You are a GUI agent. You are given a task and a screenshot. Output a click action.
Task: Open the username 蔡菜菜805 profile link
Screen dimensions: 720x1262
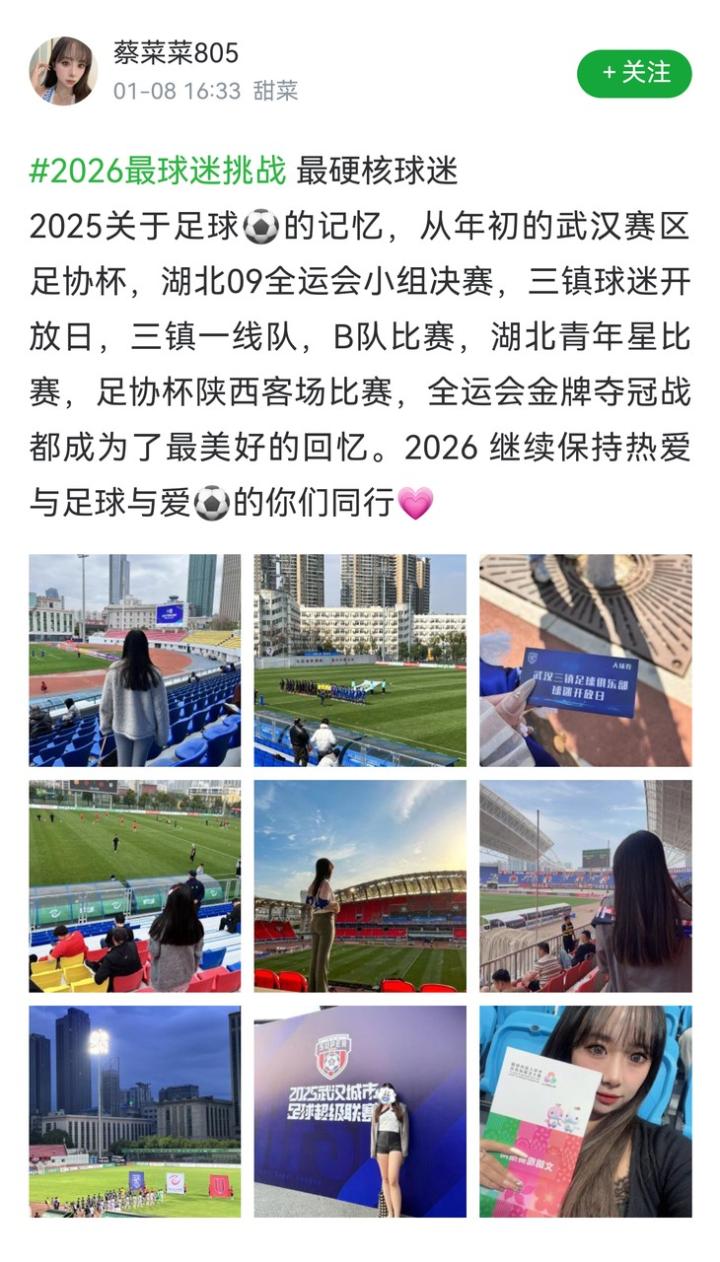175,53
